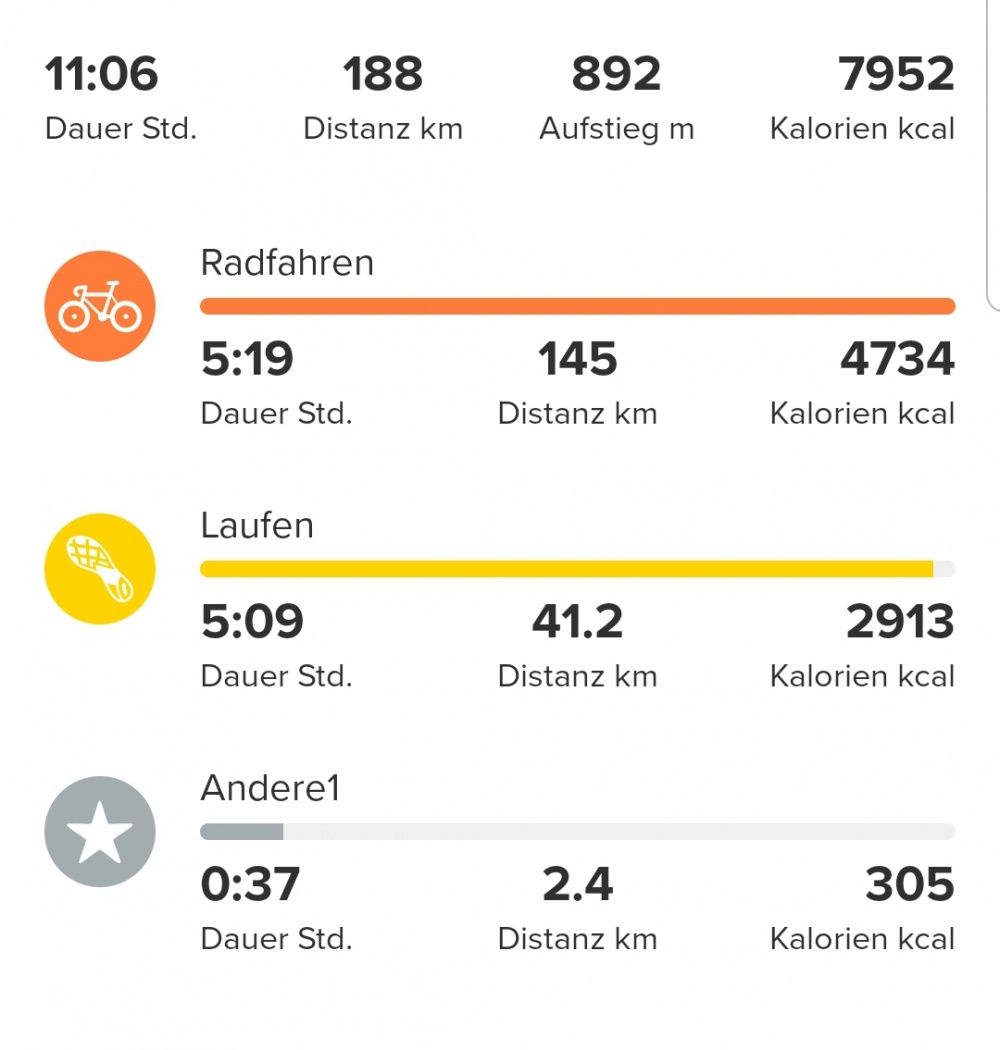Open the Radfahren activity summary
1000x1050 pixels.
(x=287, y=263)
